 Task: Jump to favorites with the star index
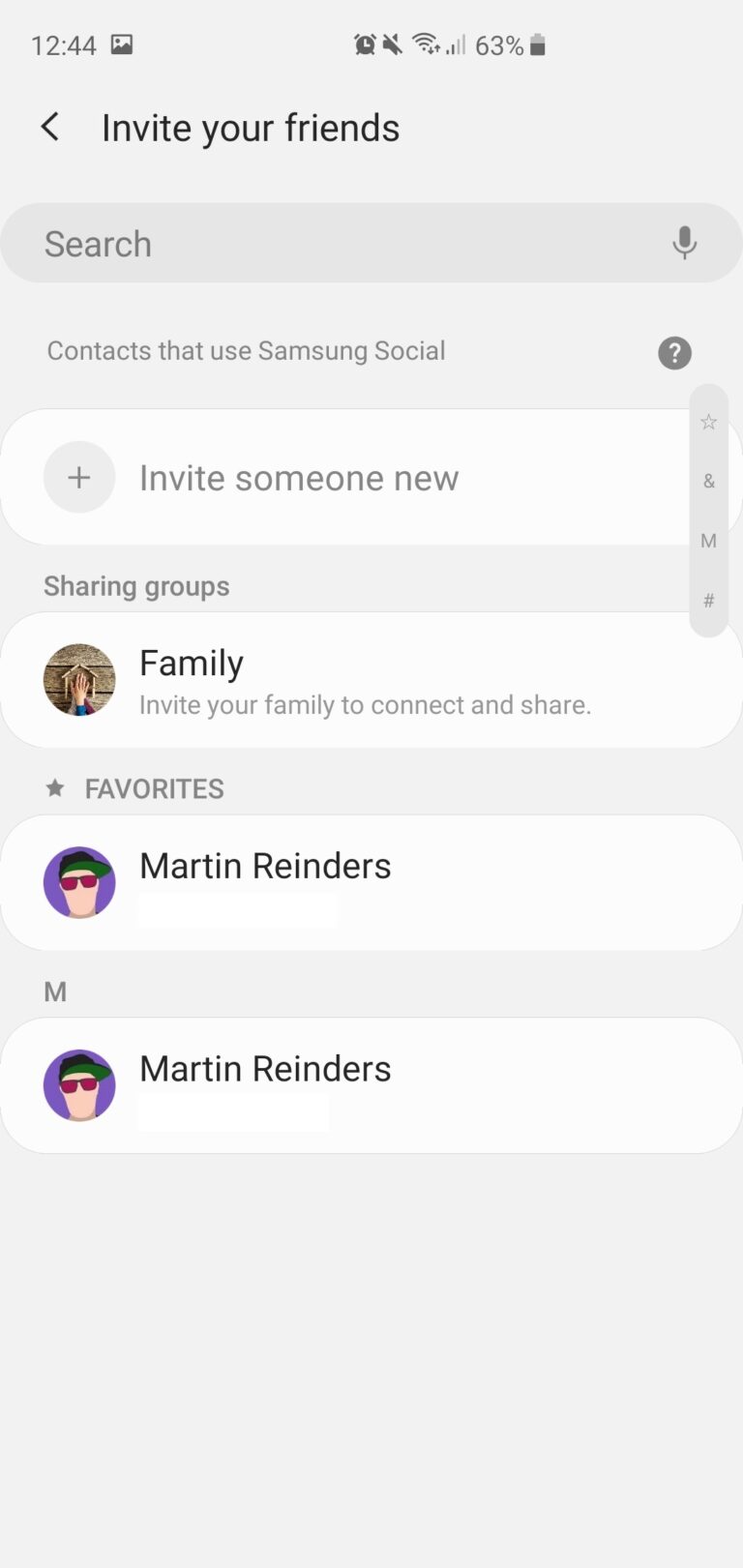pyautogui.click(x=709, y=422)
